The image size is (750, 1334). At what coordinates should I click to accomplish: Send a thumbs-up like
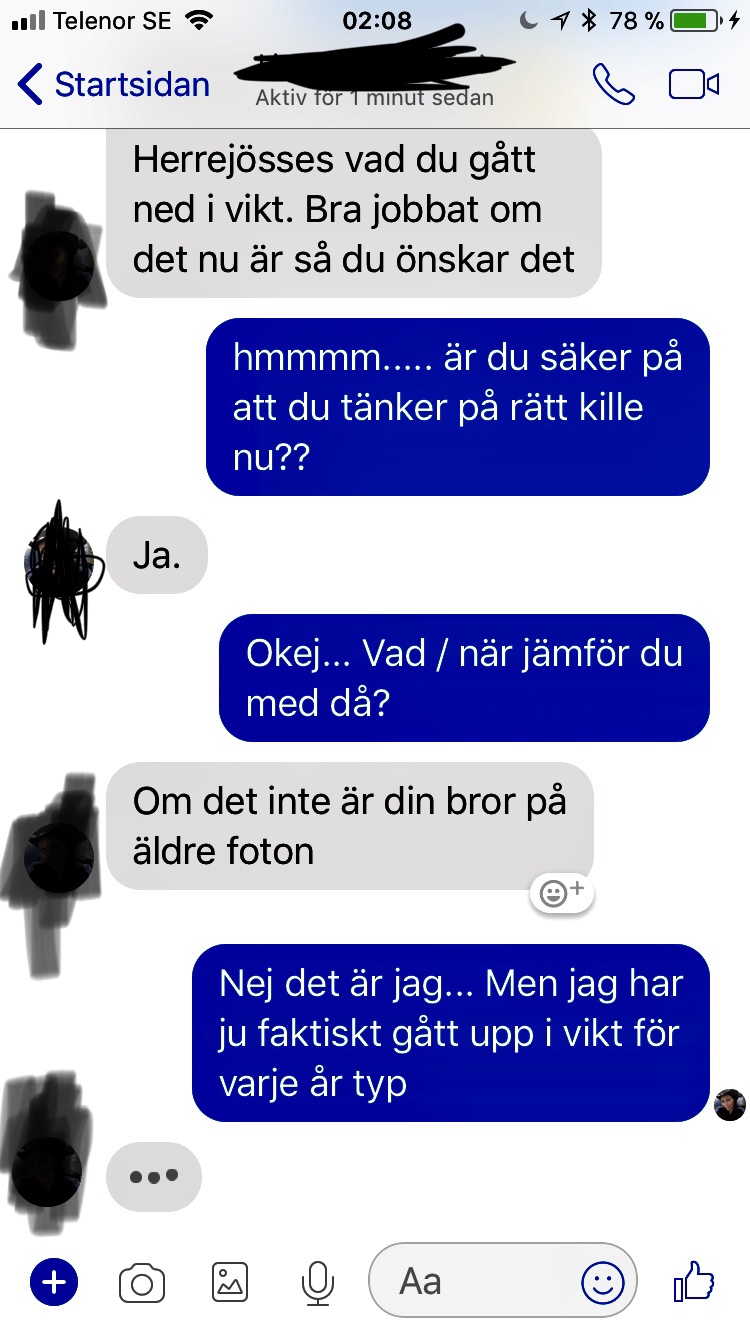tap(694, 1280)
